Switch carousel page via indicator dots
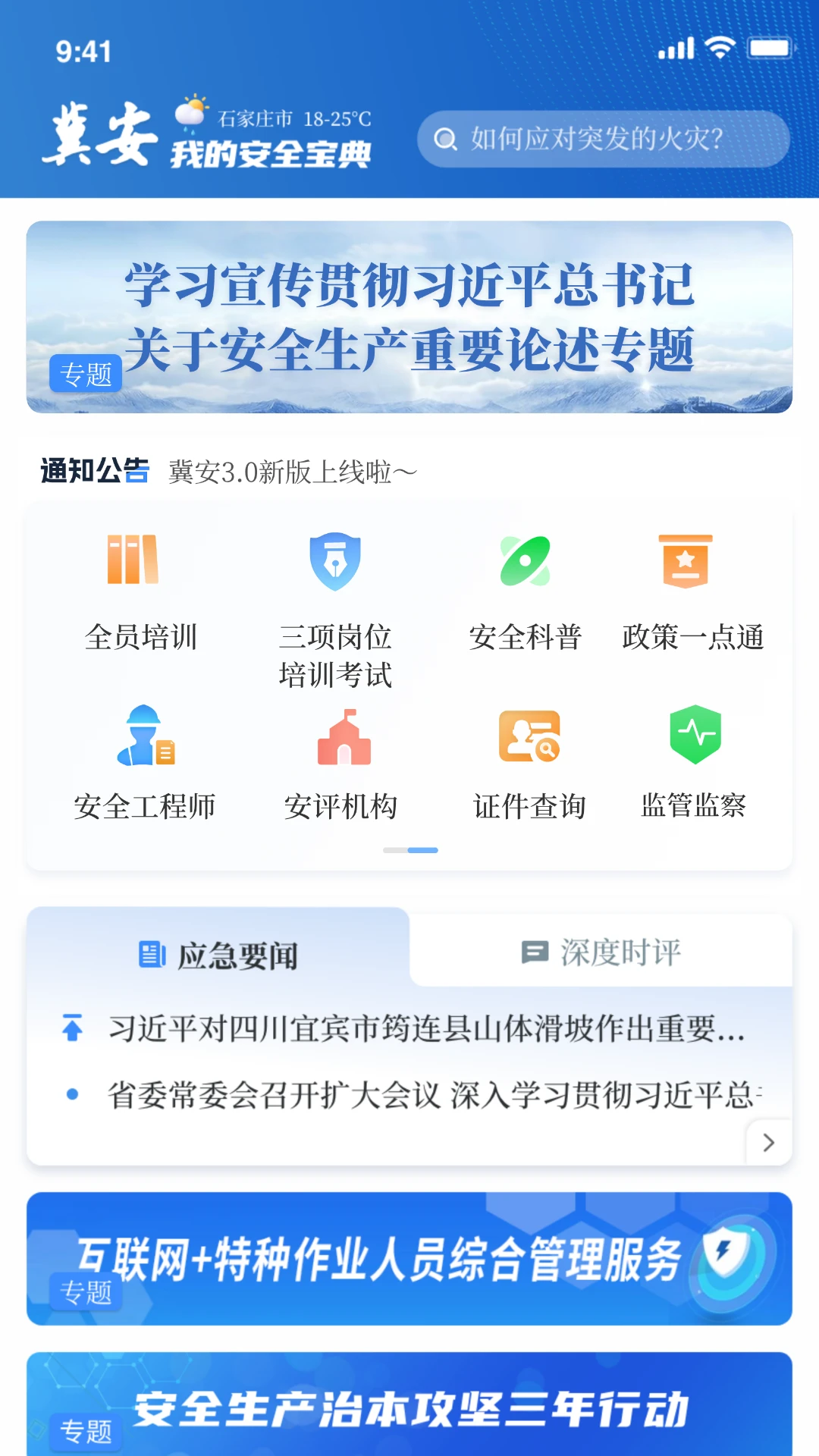 coord(409,850)
